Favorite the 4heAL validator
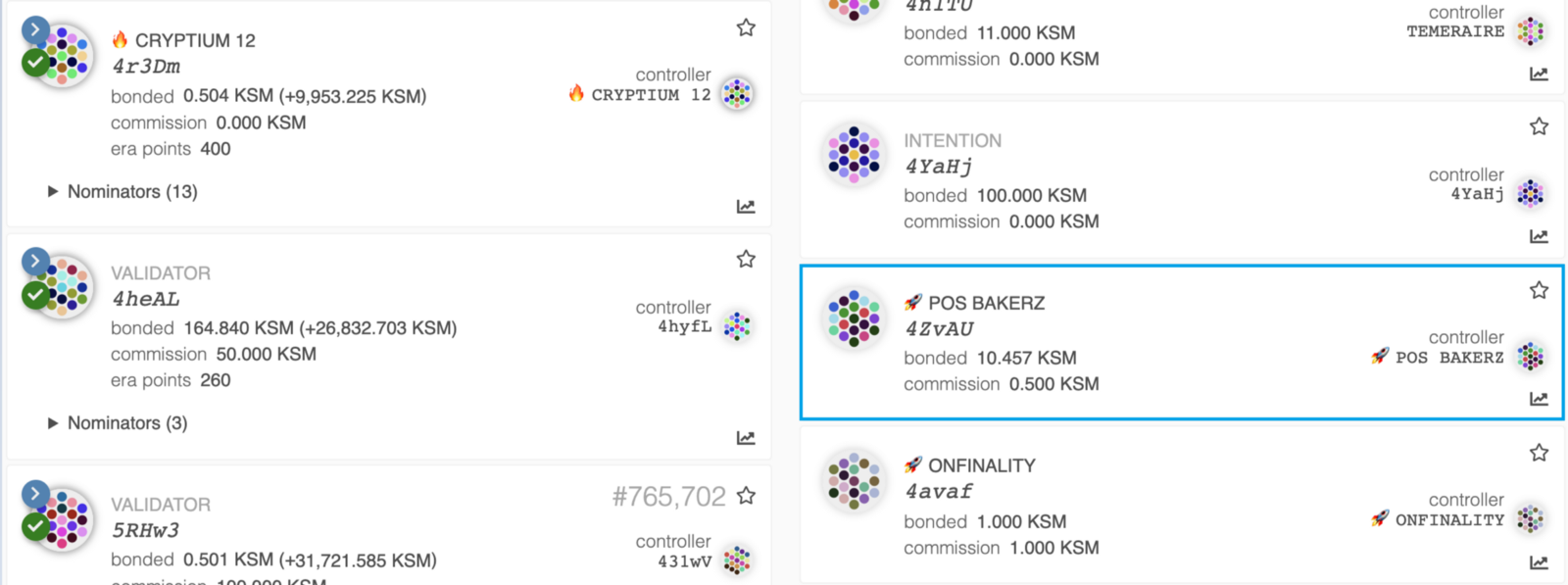The height and width of the screenshot is (585, 1568). pyautogui.click(x=746, y=259)
